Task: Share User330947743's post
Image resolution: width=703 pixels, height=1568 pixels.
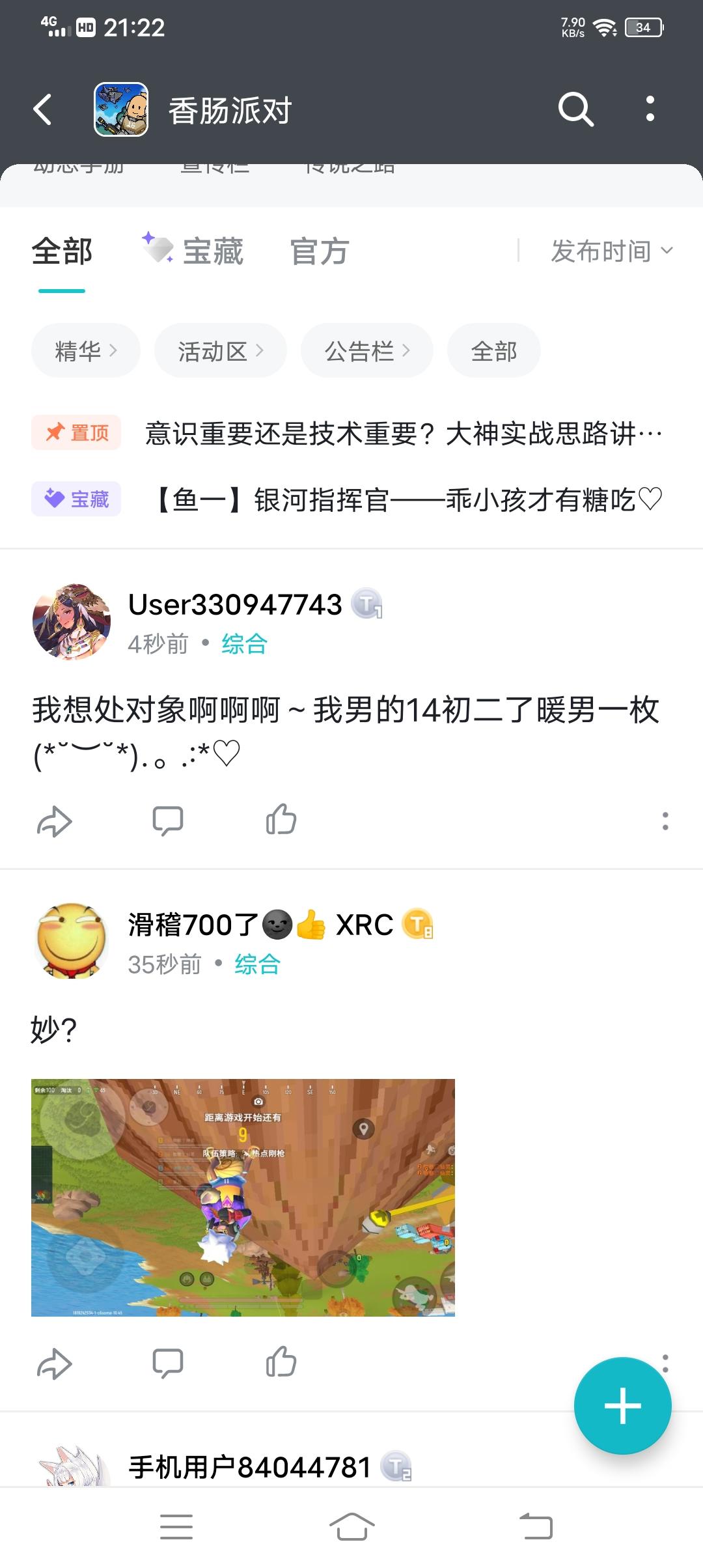Action: (54, 820)
